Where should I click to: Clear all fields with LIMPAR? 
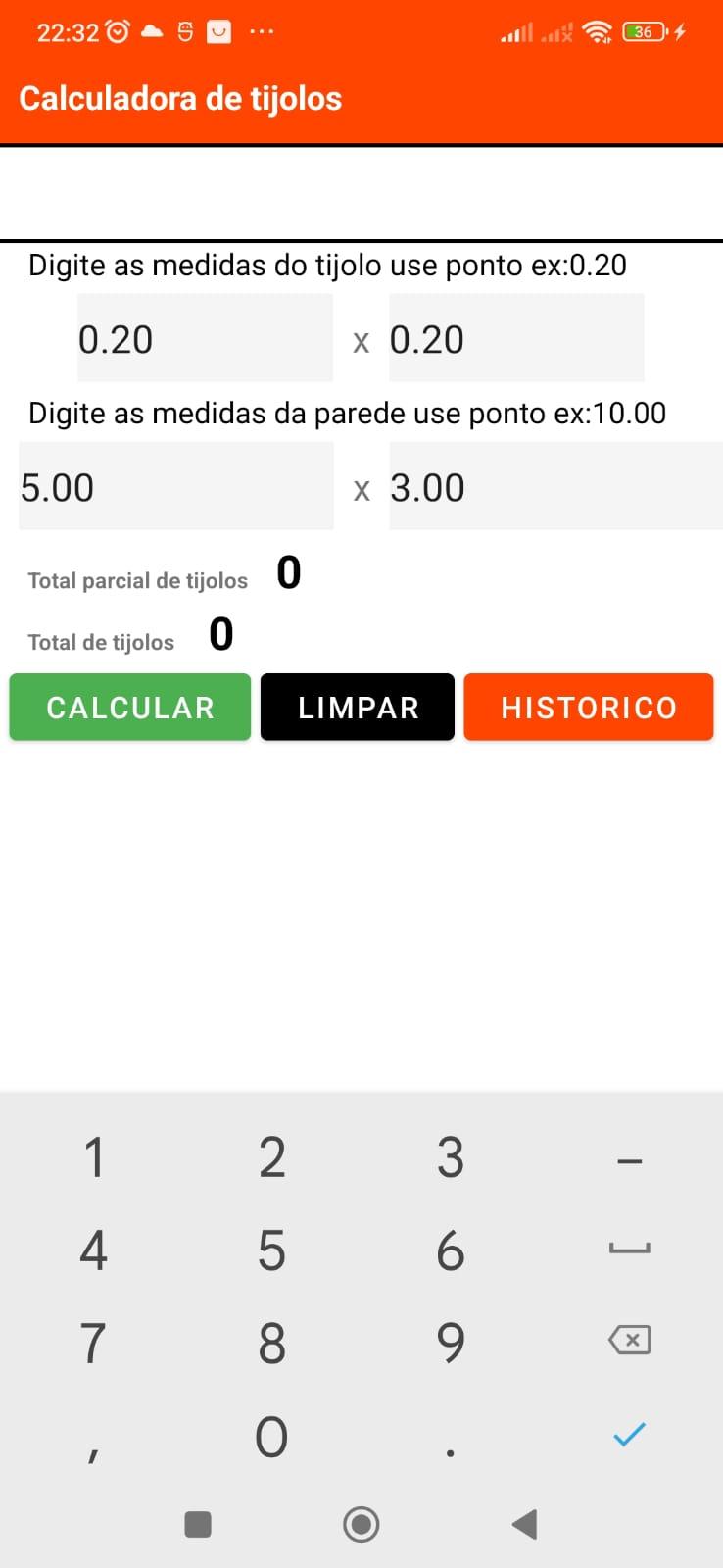coord(358,707)
